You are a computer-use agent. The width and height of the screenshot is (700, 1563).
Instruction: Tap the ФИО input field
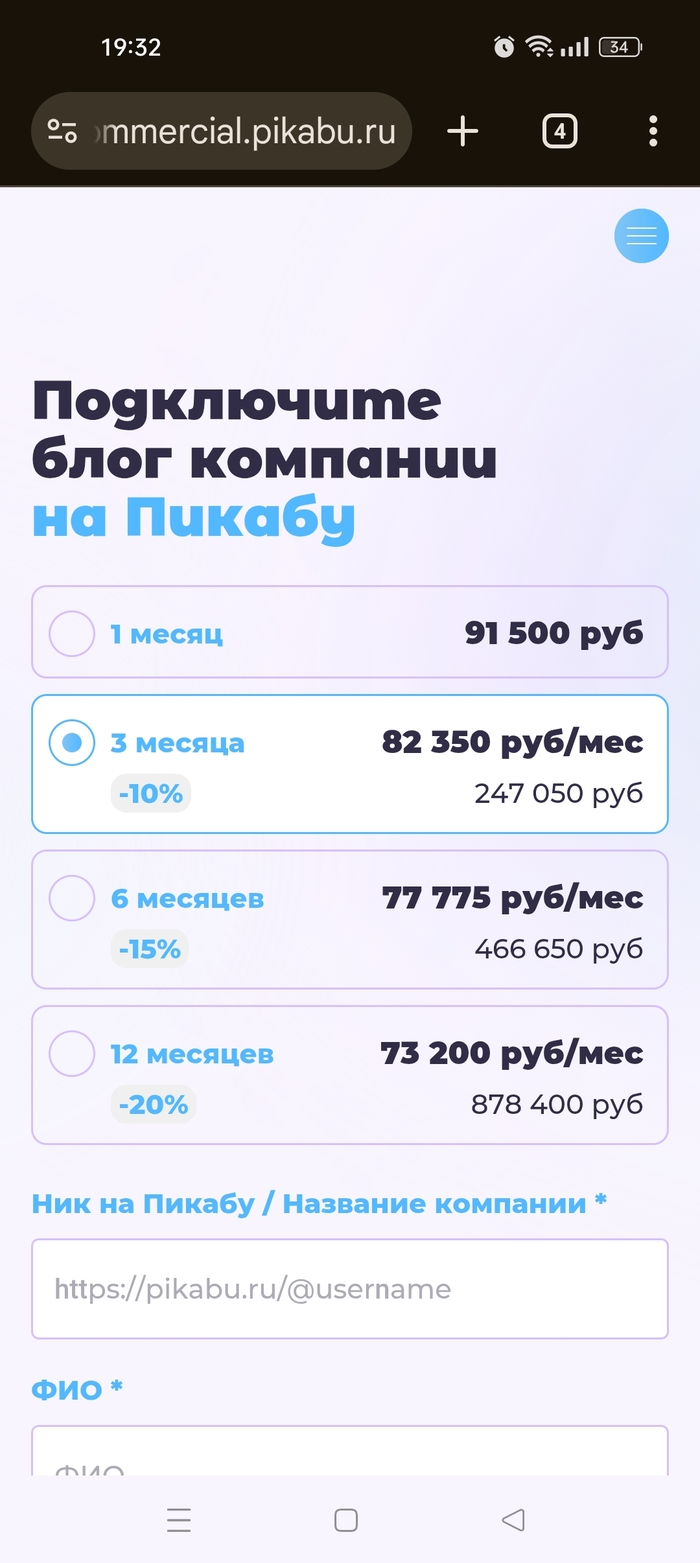coord(350,1451)
